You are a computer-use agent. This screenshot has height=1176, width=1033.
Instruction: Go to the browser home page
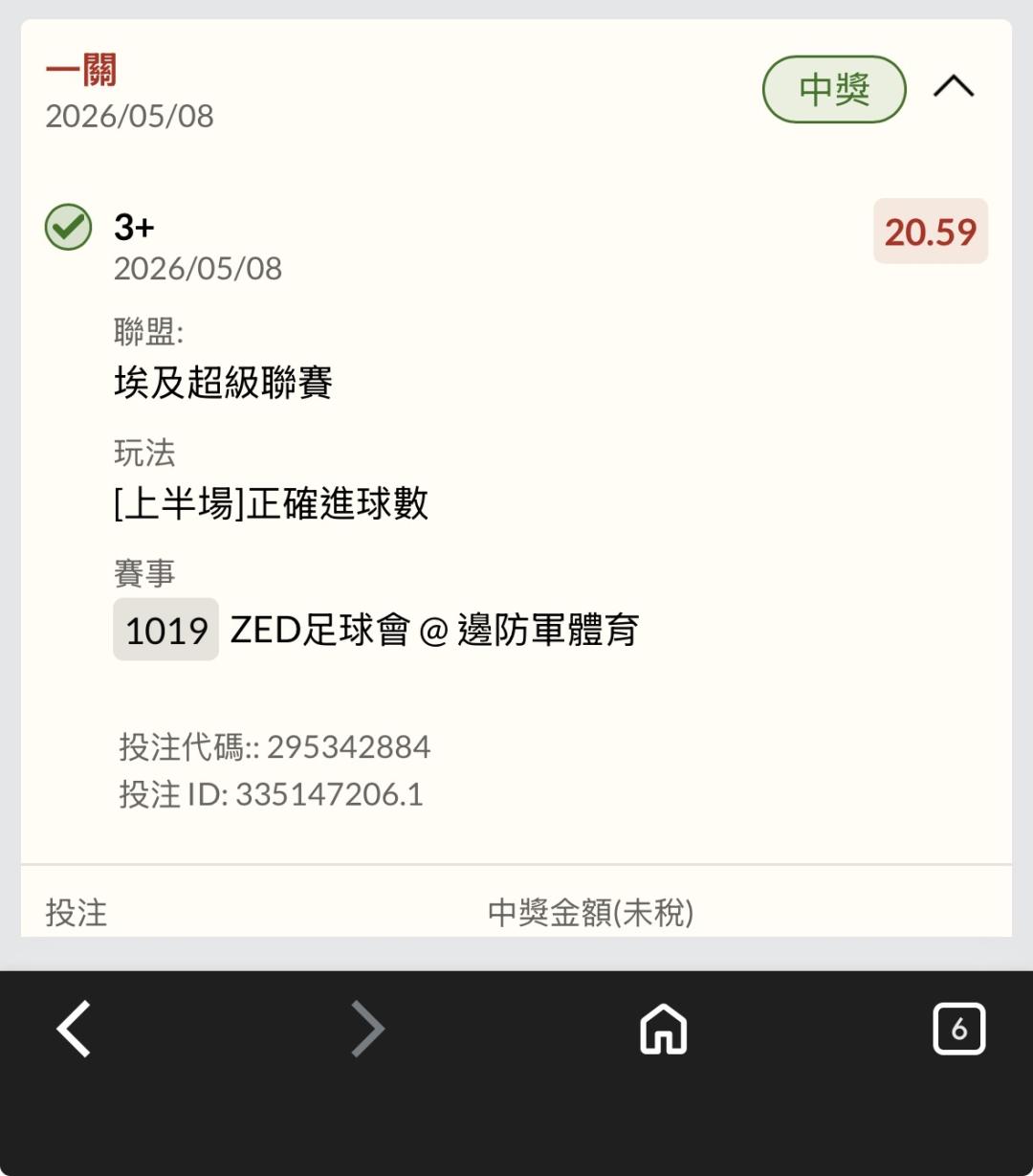pyautogui.click(x=664, y=1030)
